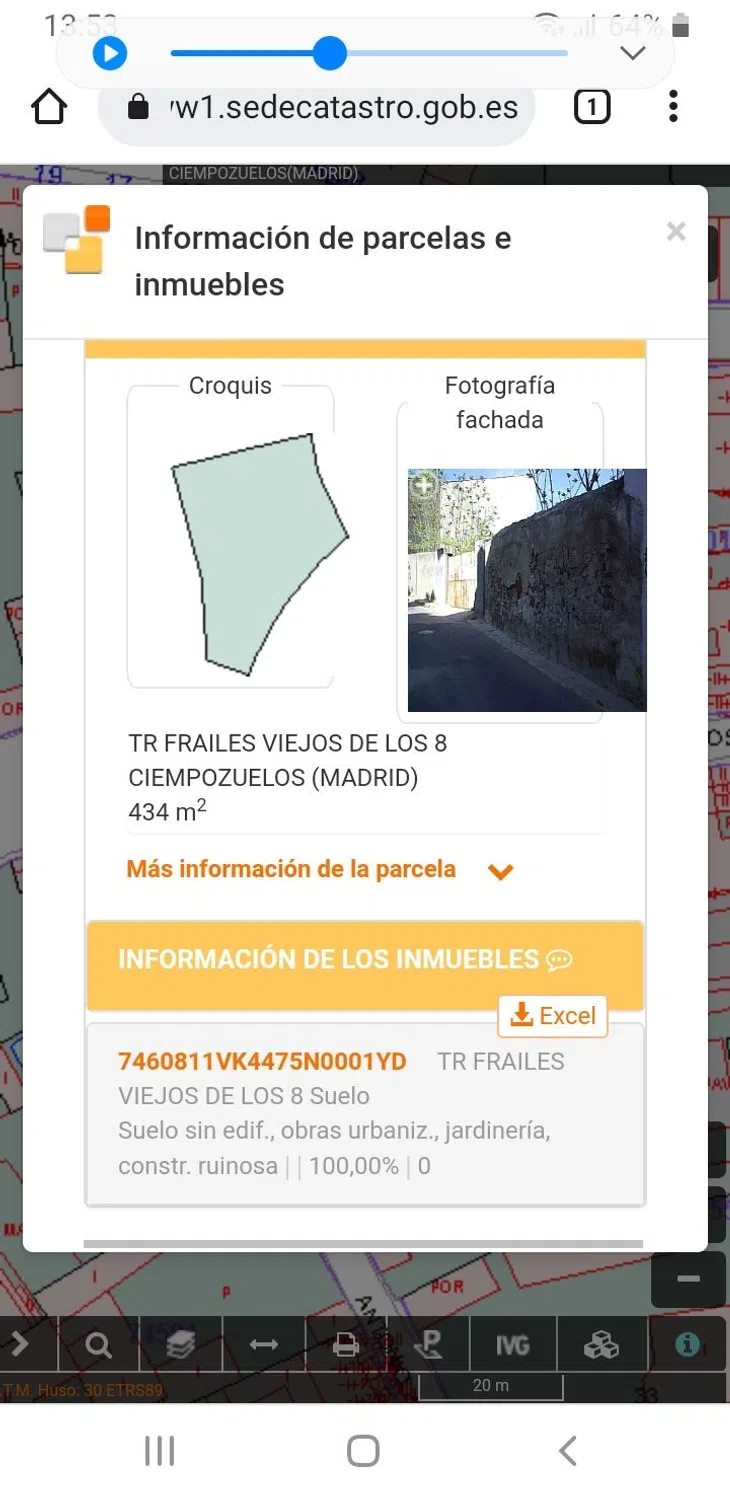Enlarge the facade photograph

tap(425, 486)
